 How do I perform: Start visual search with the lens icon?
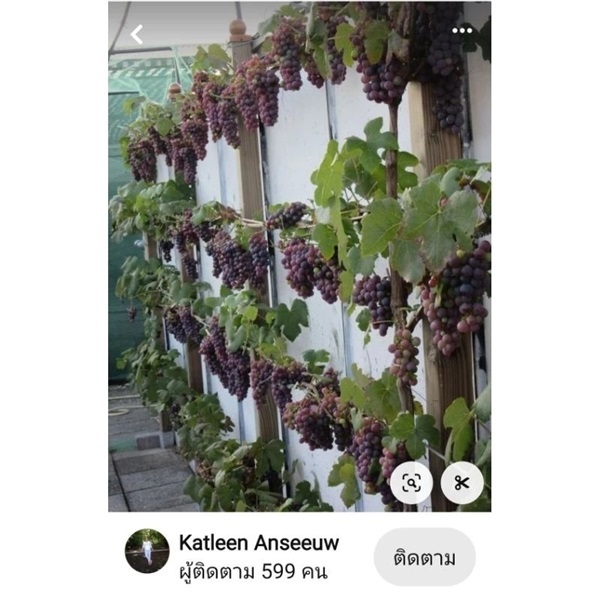411,483
